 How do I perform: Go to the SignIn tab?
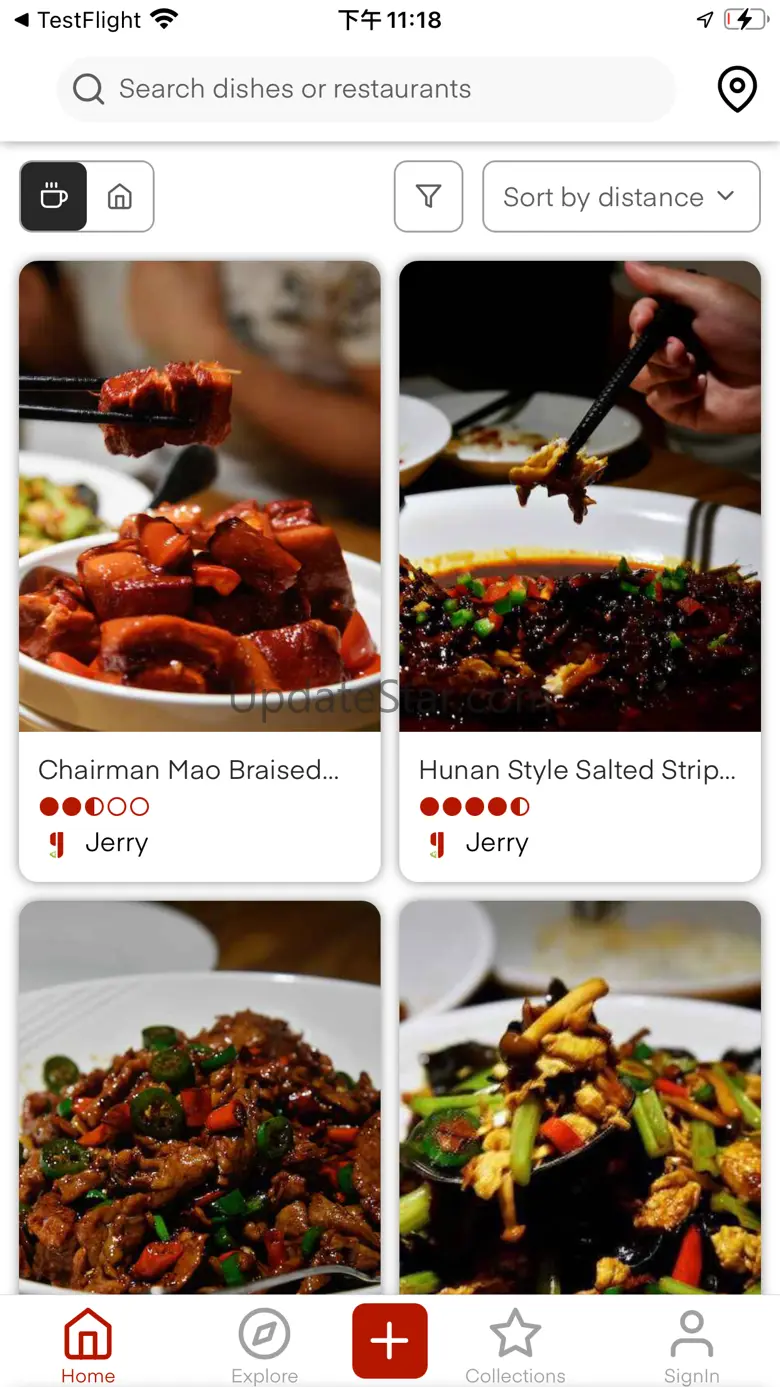click(691, 1346)
